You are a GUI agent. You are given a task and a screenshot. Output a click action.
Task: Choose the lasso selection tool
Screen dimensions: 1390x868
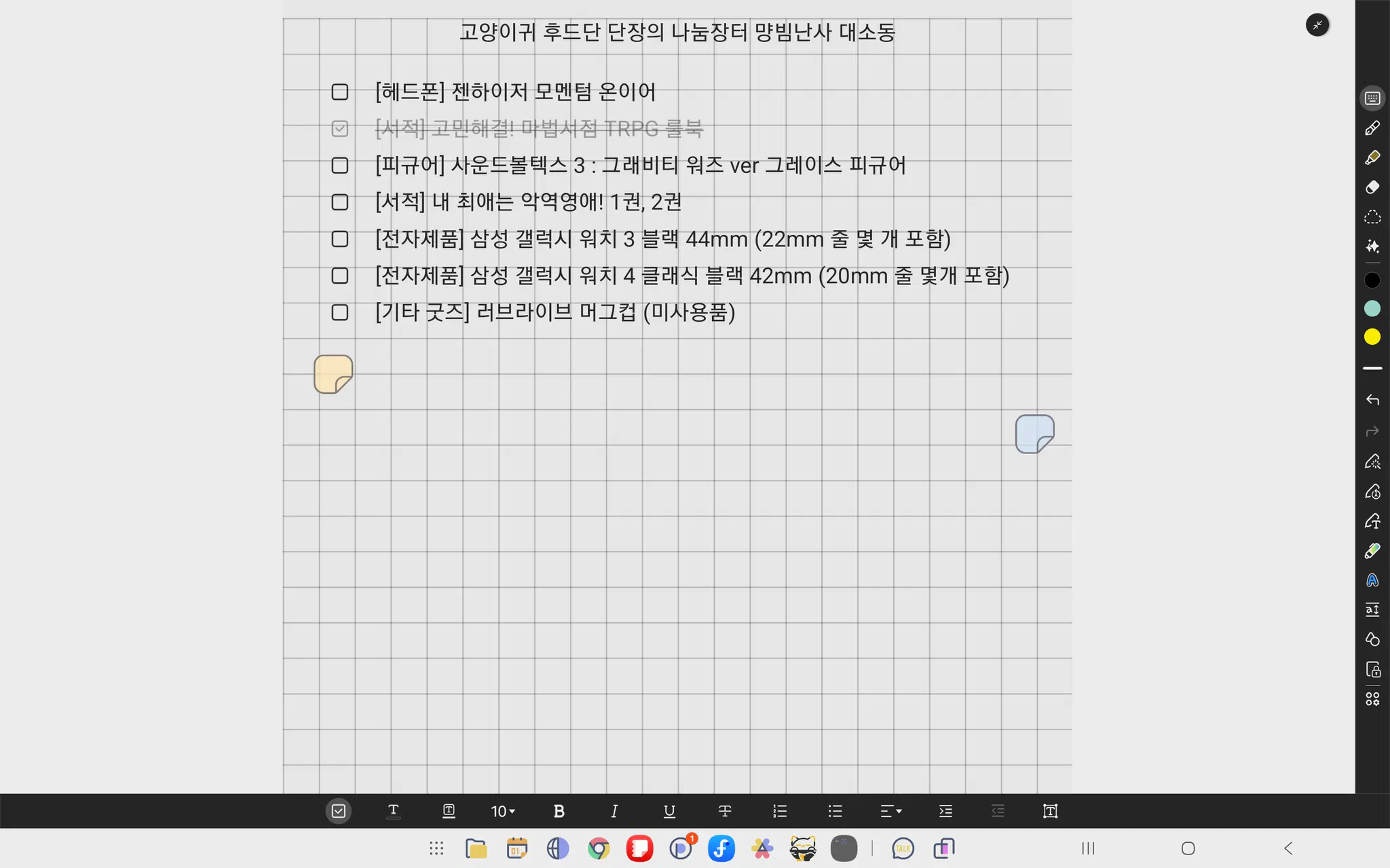click(x=1372, y=217)
